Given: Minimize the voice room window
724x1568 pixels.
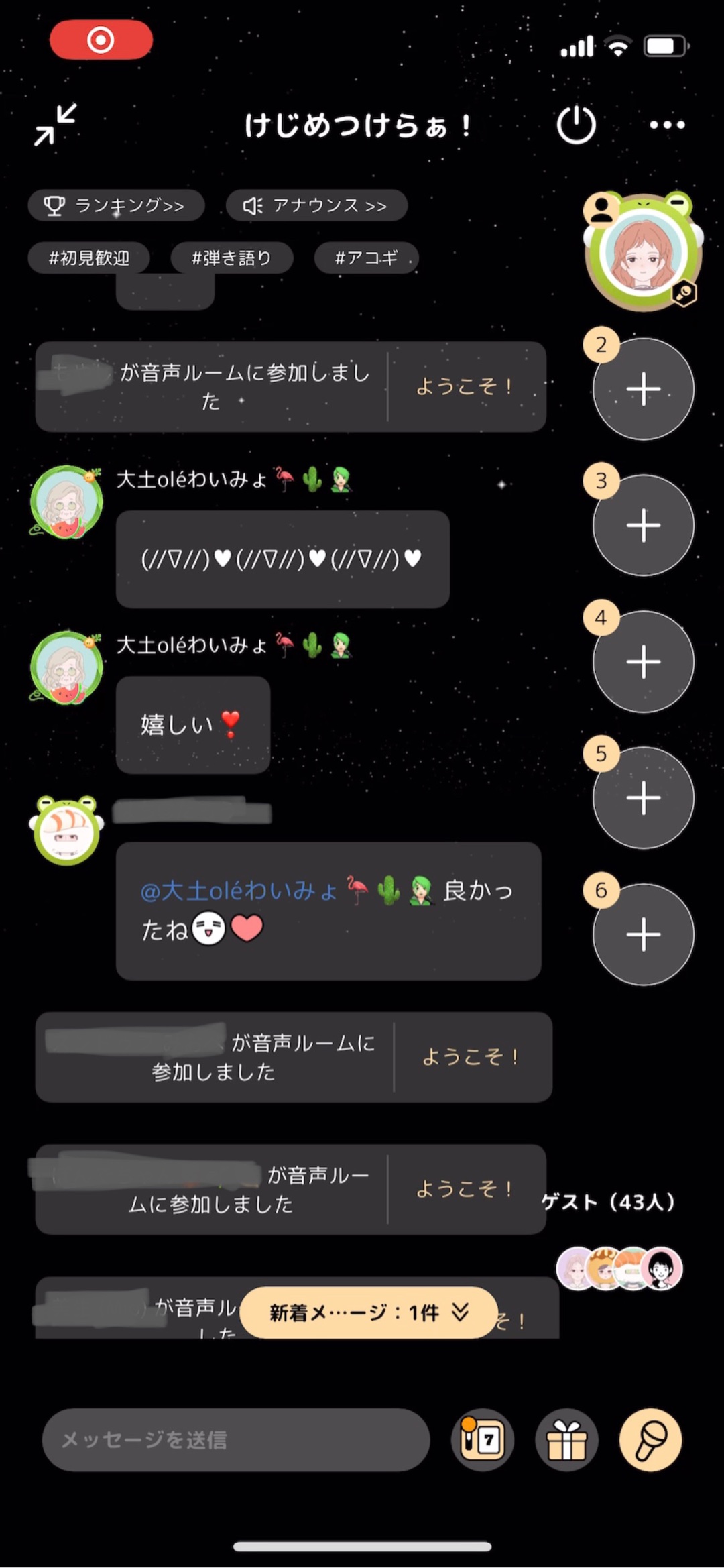Looking at the screenshot, I should (x=56, y=124).
